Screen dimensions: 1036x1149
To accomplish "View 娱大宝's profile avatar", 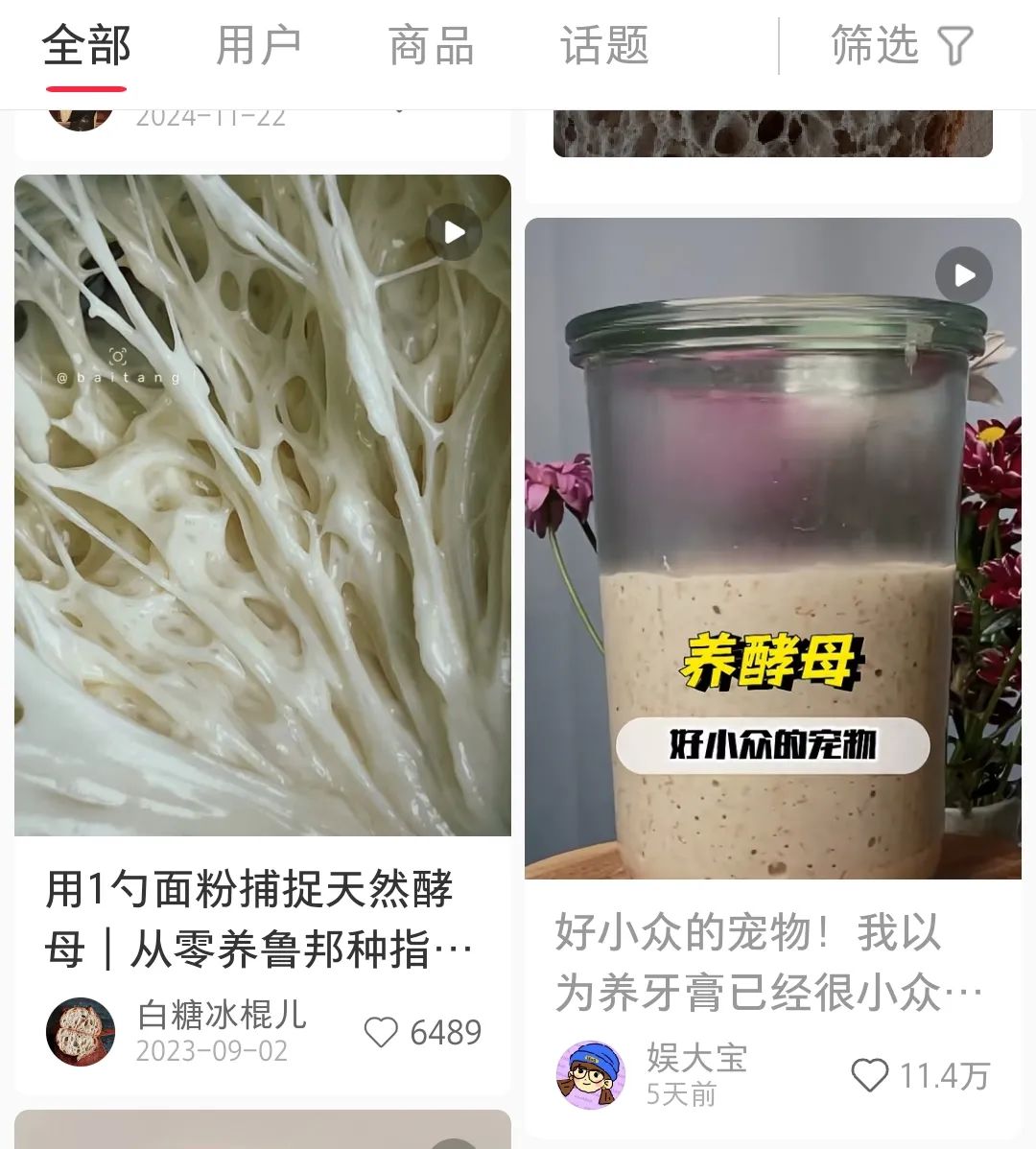I will coord(591,1074).
